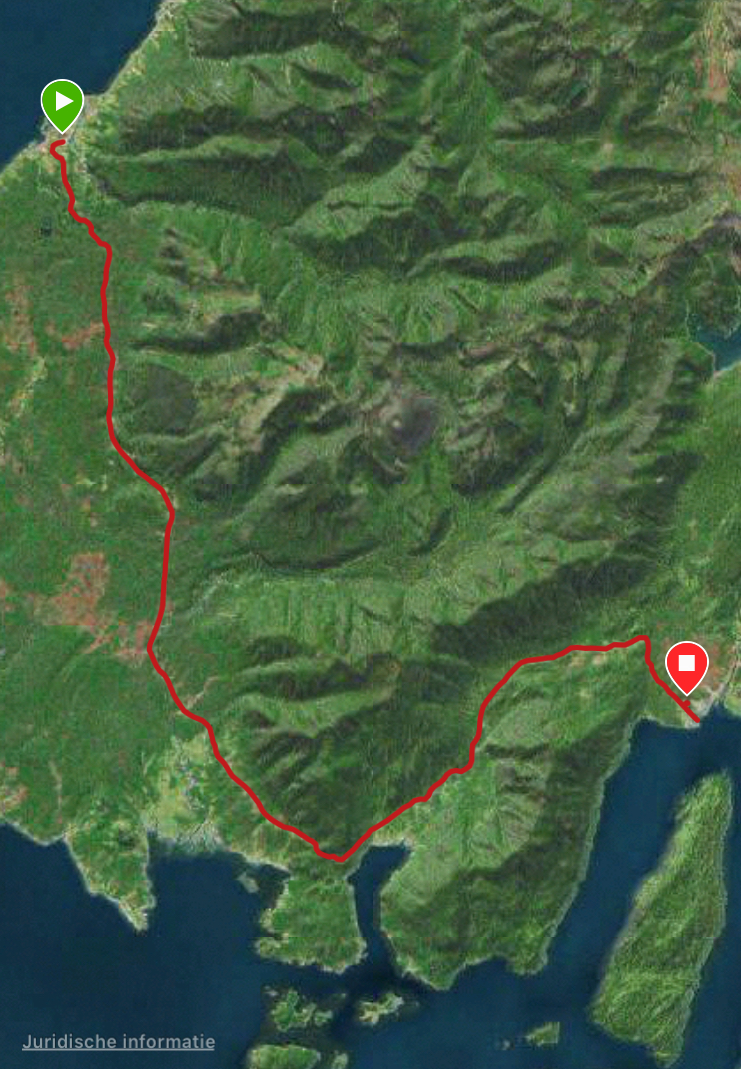Image resolution: width=741 pixels, height=1069 pixels.
Task: Select the red route end marker
Action: pos(687,665)
